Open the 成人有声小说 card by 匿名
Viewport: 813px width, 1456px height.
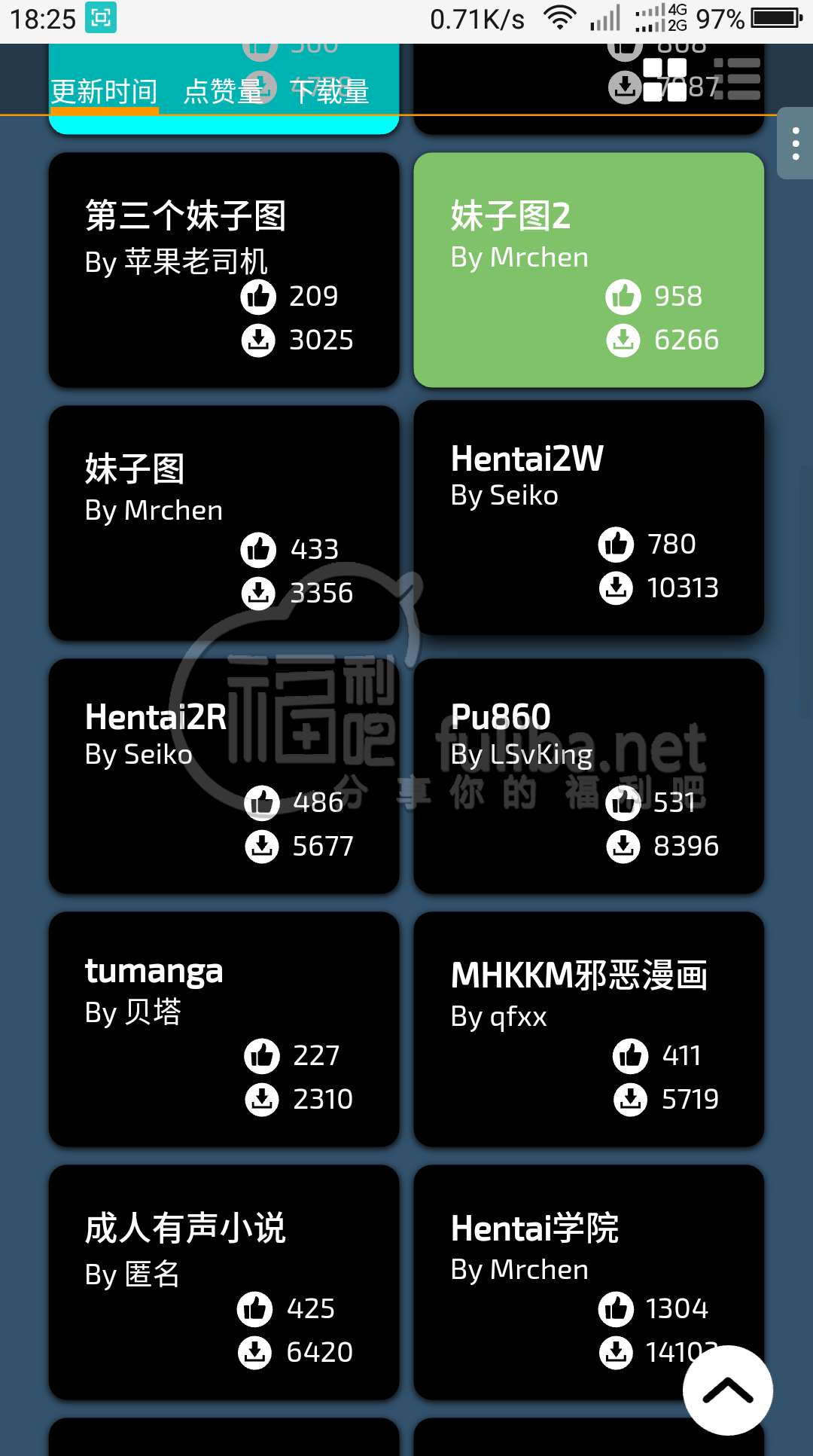(x=224, y=1282)
